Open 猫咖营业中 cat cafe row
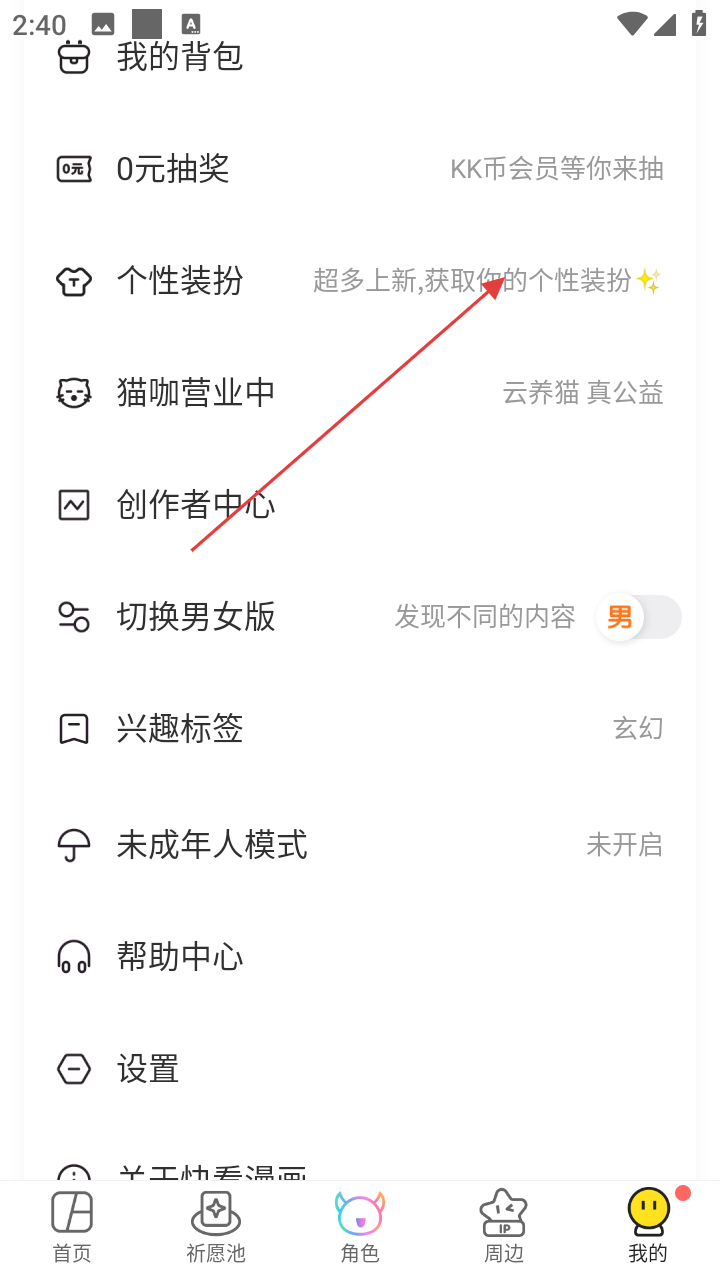Image resolution: width=720 pixels, height=1280 pixels. coord(196,393)
